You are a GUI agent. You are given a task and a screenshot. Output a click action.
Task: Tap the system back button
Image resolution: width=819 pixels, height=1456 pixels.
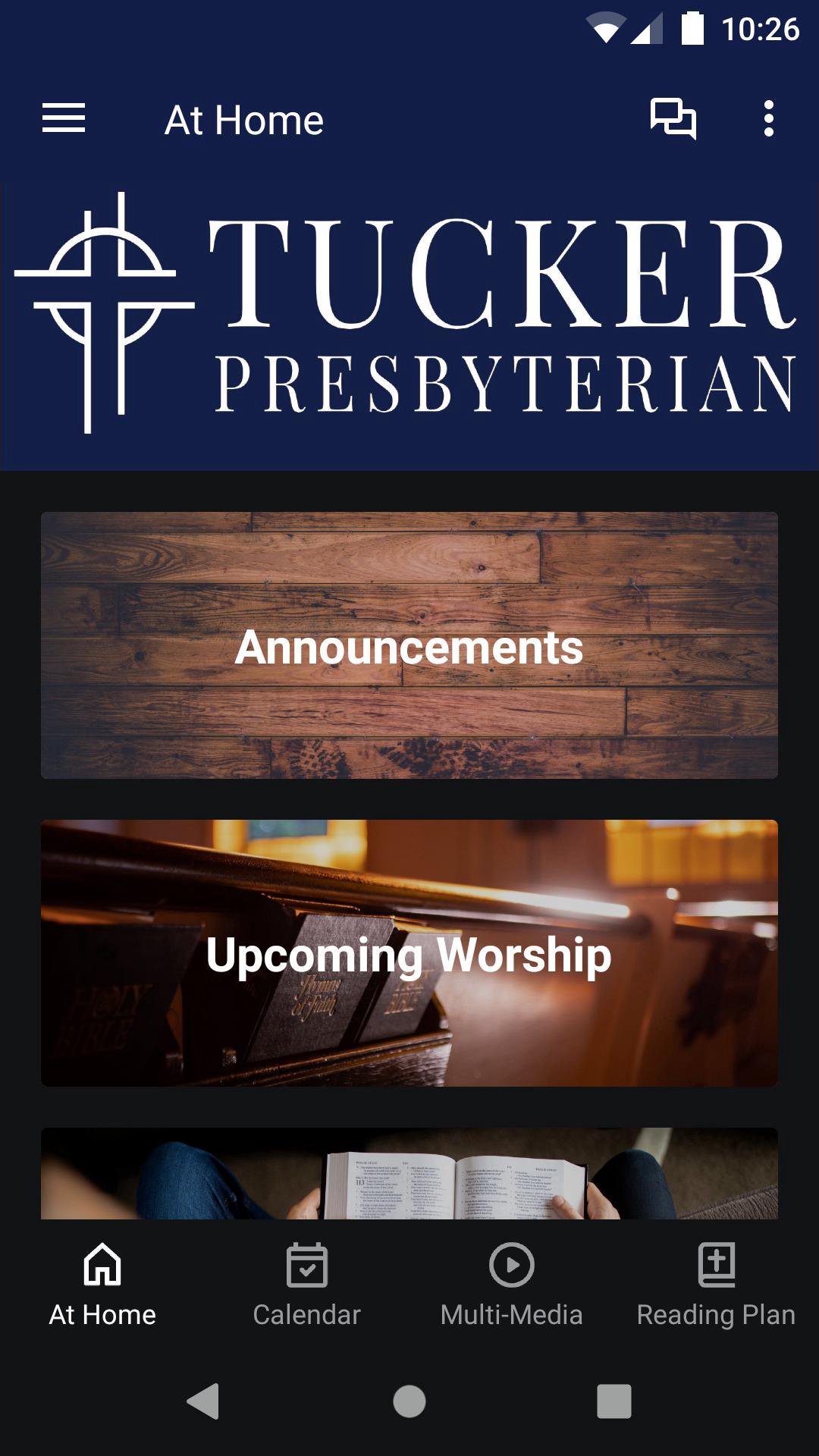(x=203, y=1401)
